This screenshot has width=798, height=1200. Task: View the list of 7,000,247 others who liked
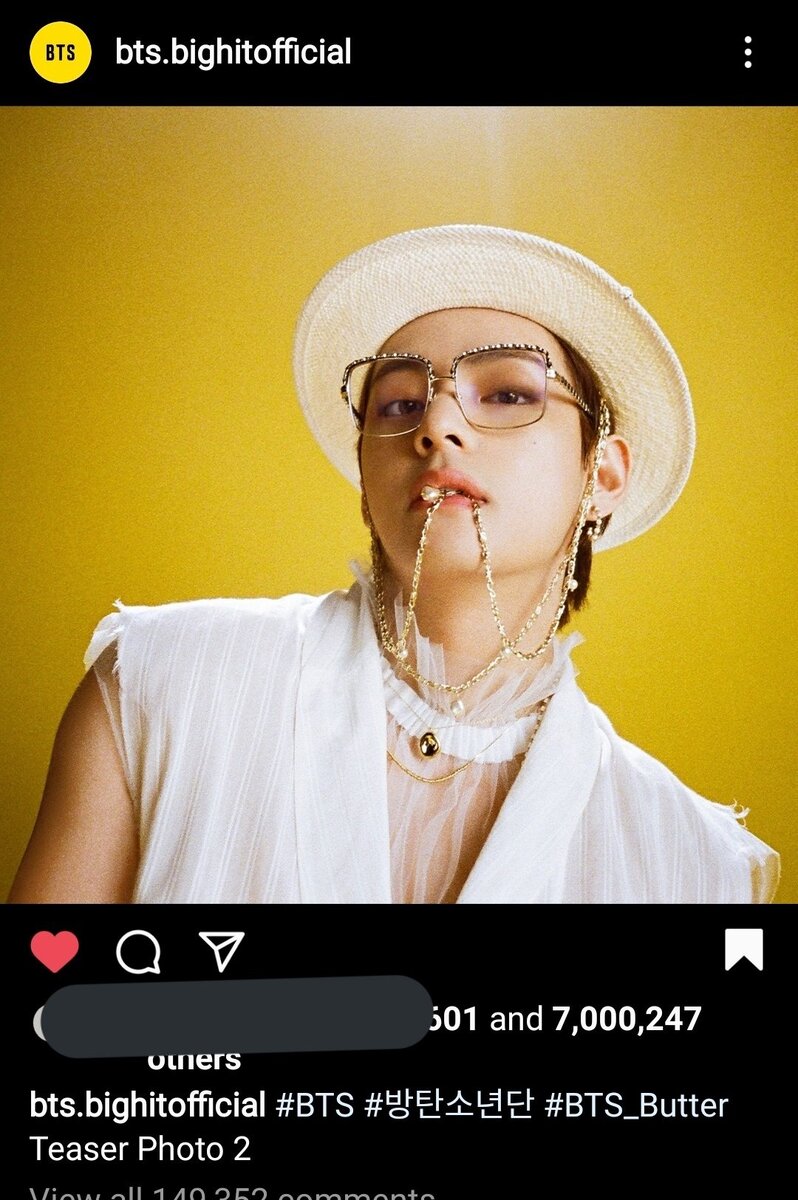[x=626, y=1020]
